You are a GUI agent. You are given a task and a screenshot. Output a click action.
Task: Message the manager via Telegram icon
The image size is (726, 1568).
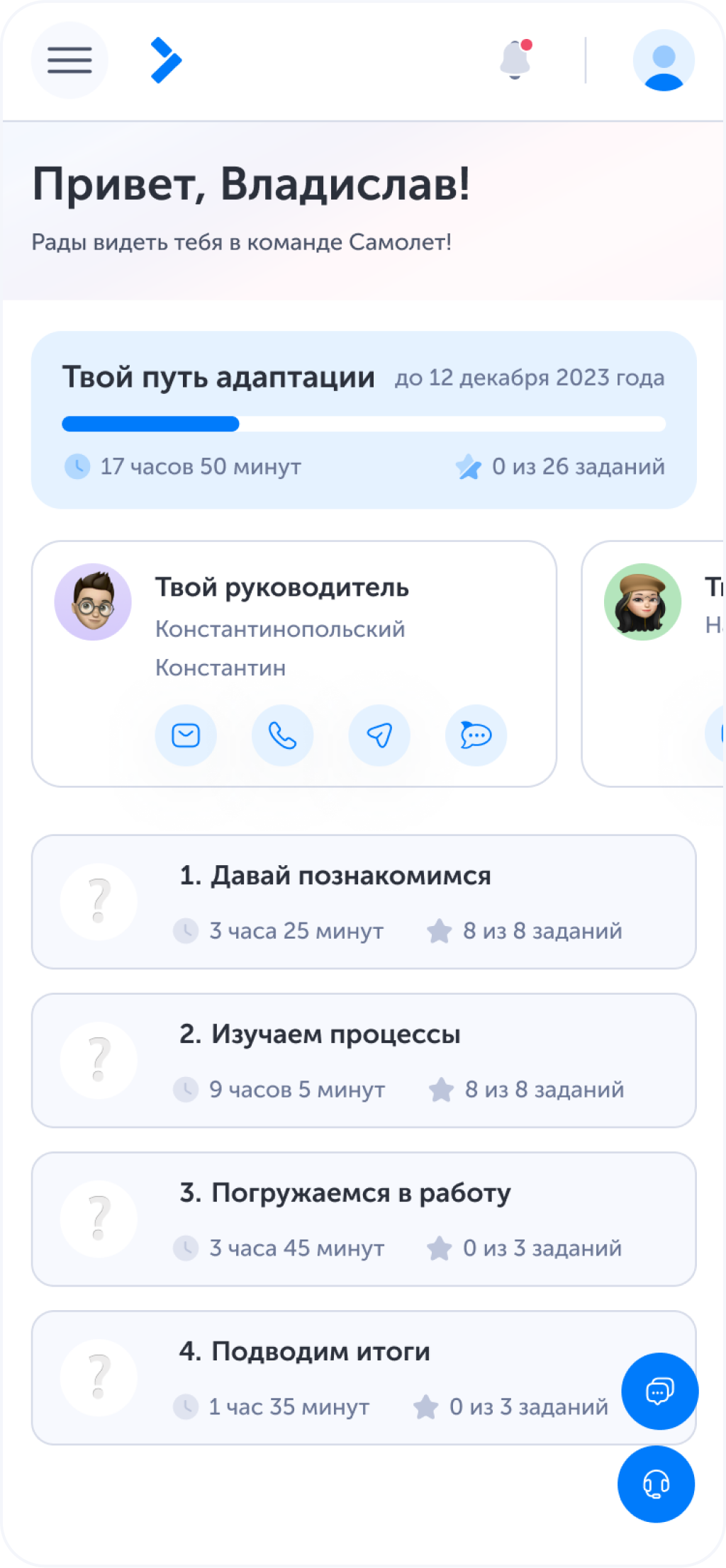pos(379,735)
